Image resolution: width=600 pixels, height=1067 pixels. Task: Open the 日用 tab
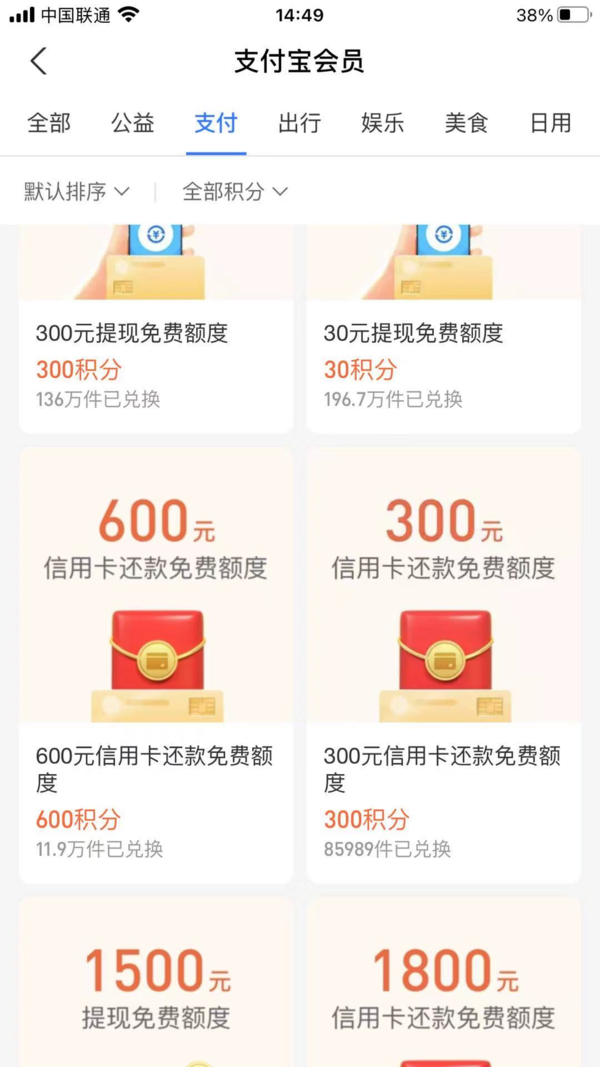pyautogui.click(x=550, y=123)
